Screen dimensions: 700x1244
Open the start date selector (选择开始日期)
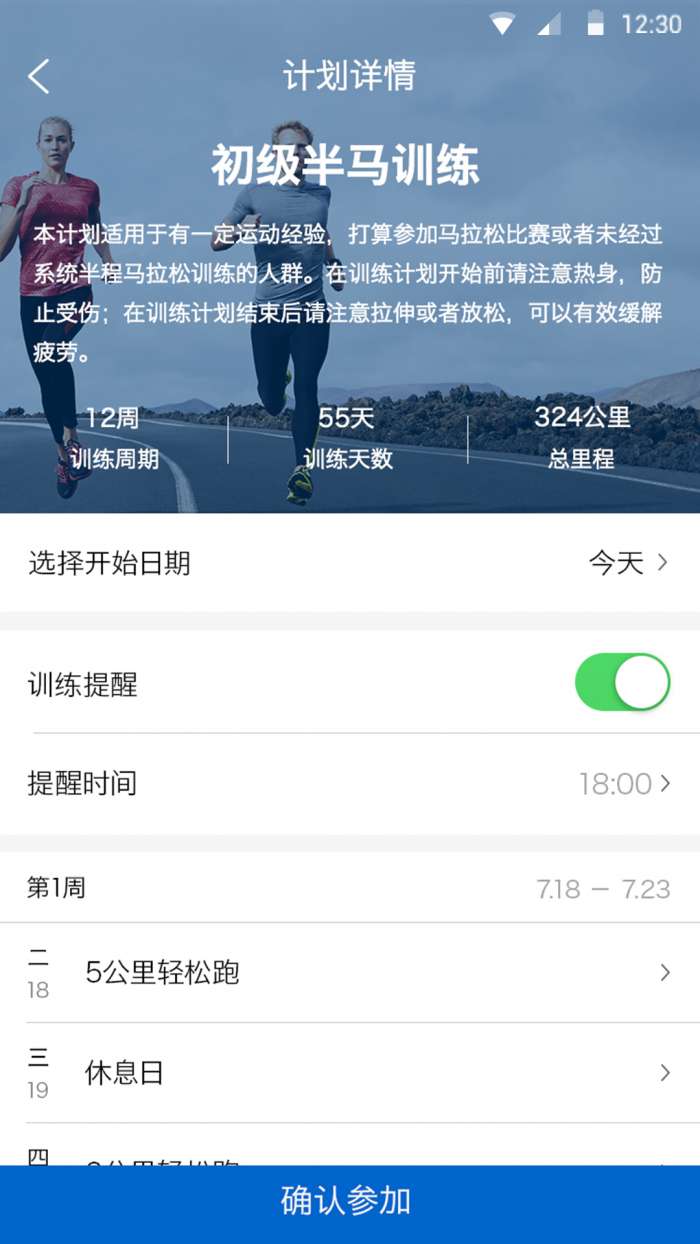350,563
